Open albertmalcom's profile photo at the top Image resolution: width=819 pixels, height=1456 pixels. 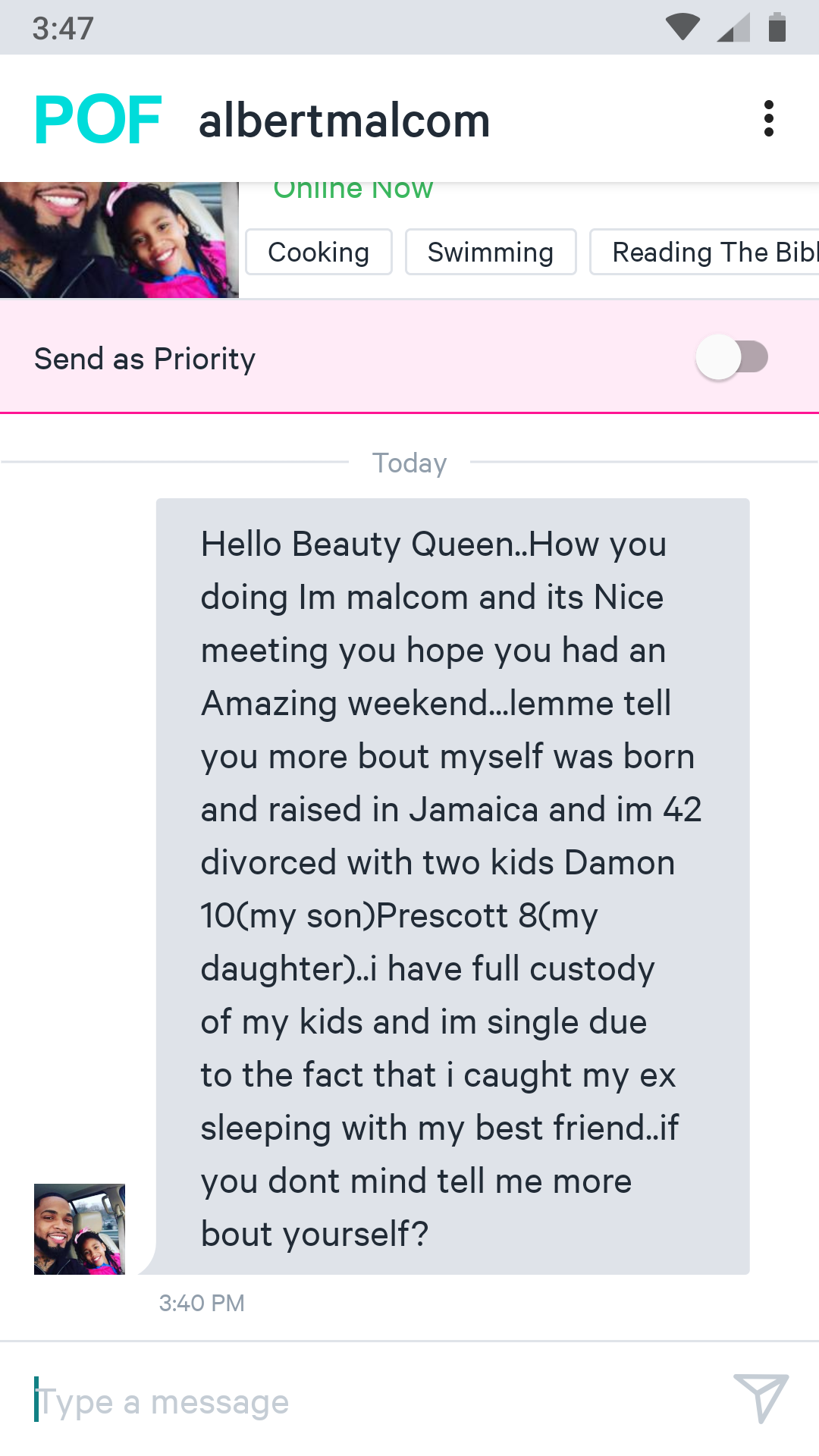pyautogui.click(x=119, y=240)
